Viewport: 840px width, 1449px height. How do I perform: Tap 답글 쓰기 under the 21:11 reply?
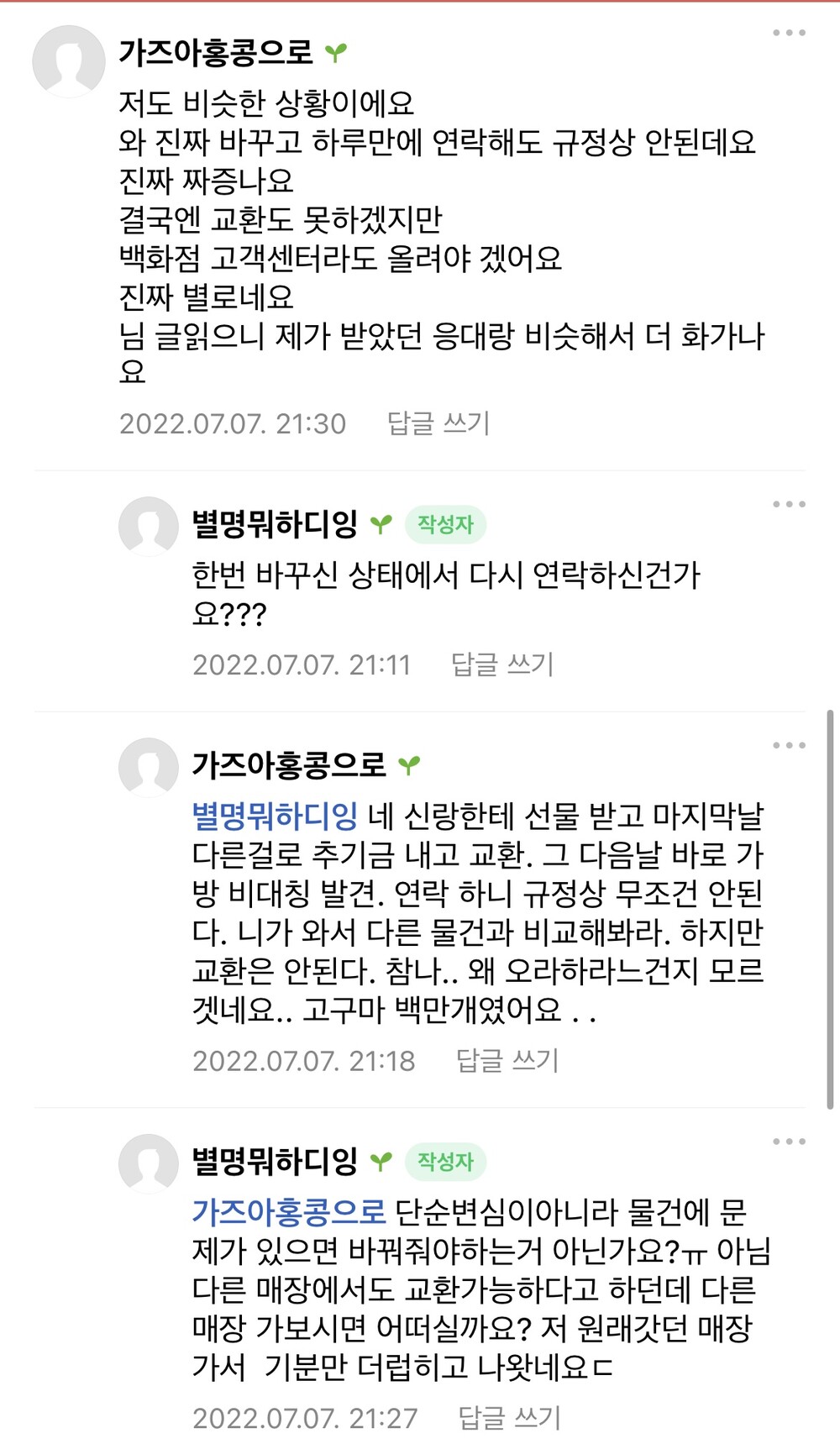(x=502, y=664)
